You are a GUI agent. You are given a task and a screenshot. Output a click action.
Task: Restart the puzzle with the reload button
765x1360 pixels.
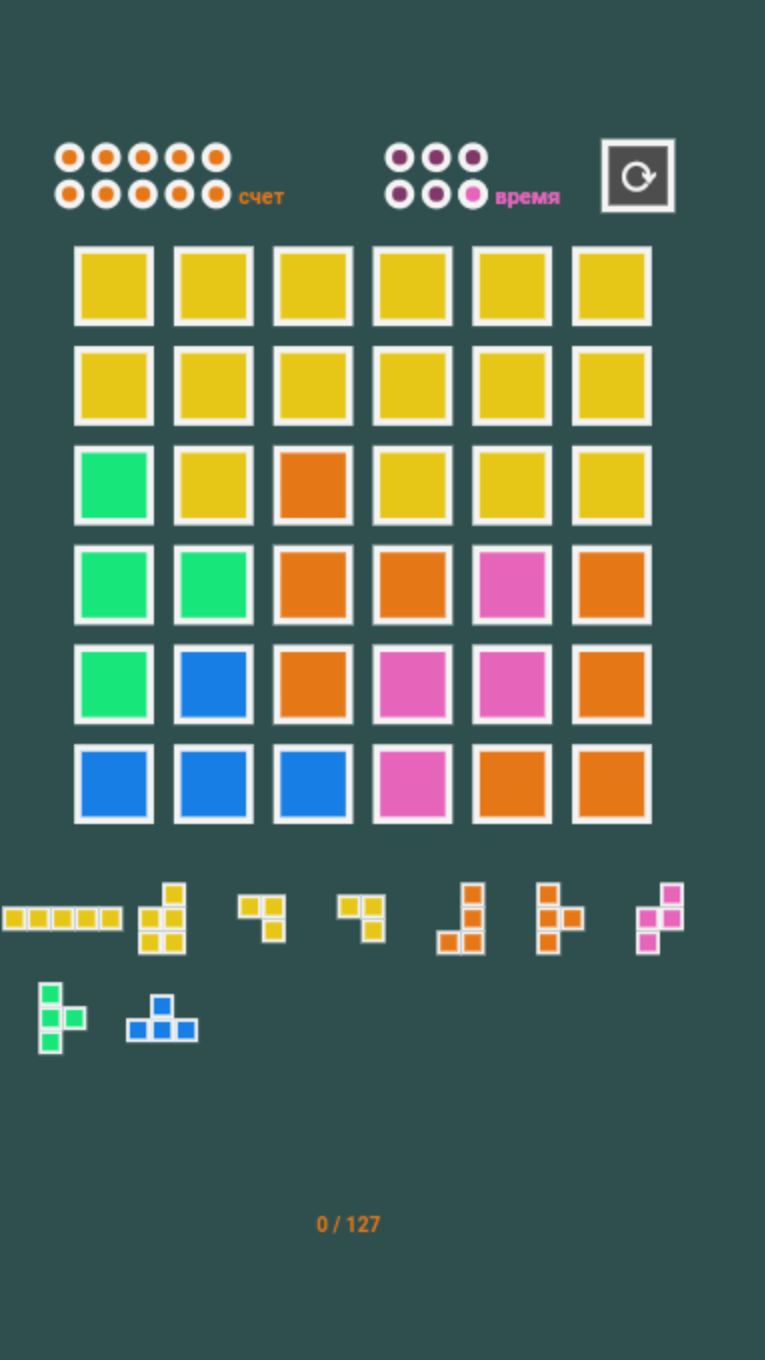[638, 176]
